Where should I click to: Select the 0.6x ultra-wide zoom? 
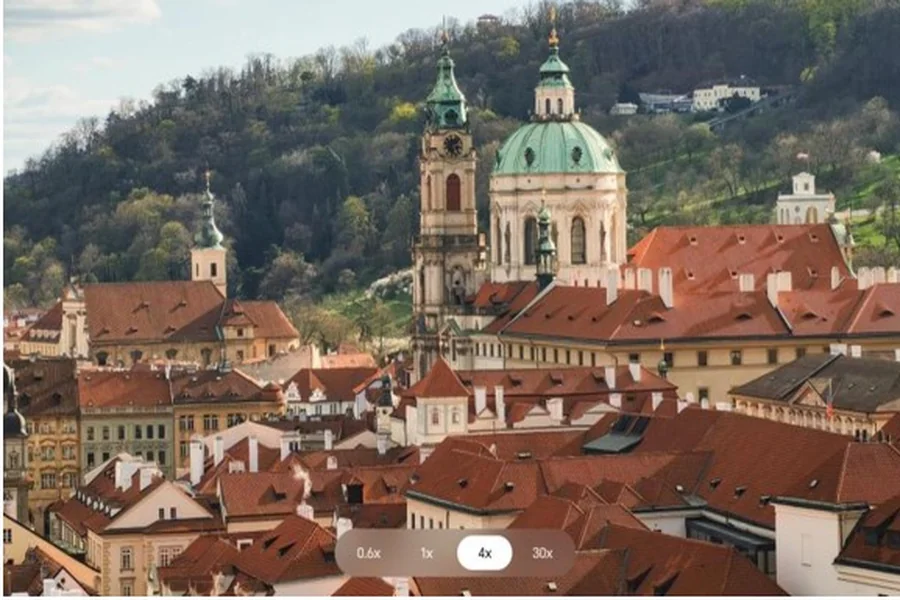coord(368,553)
